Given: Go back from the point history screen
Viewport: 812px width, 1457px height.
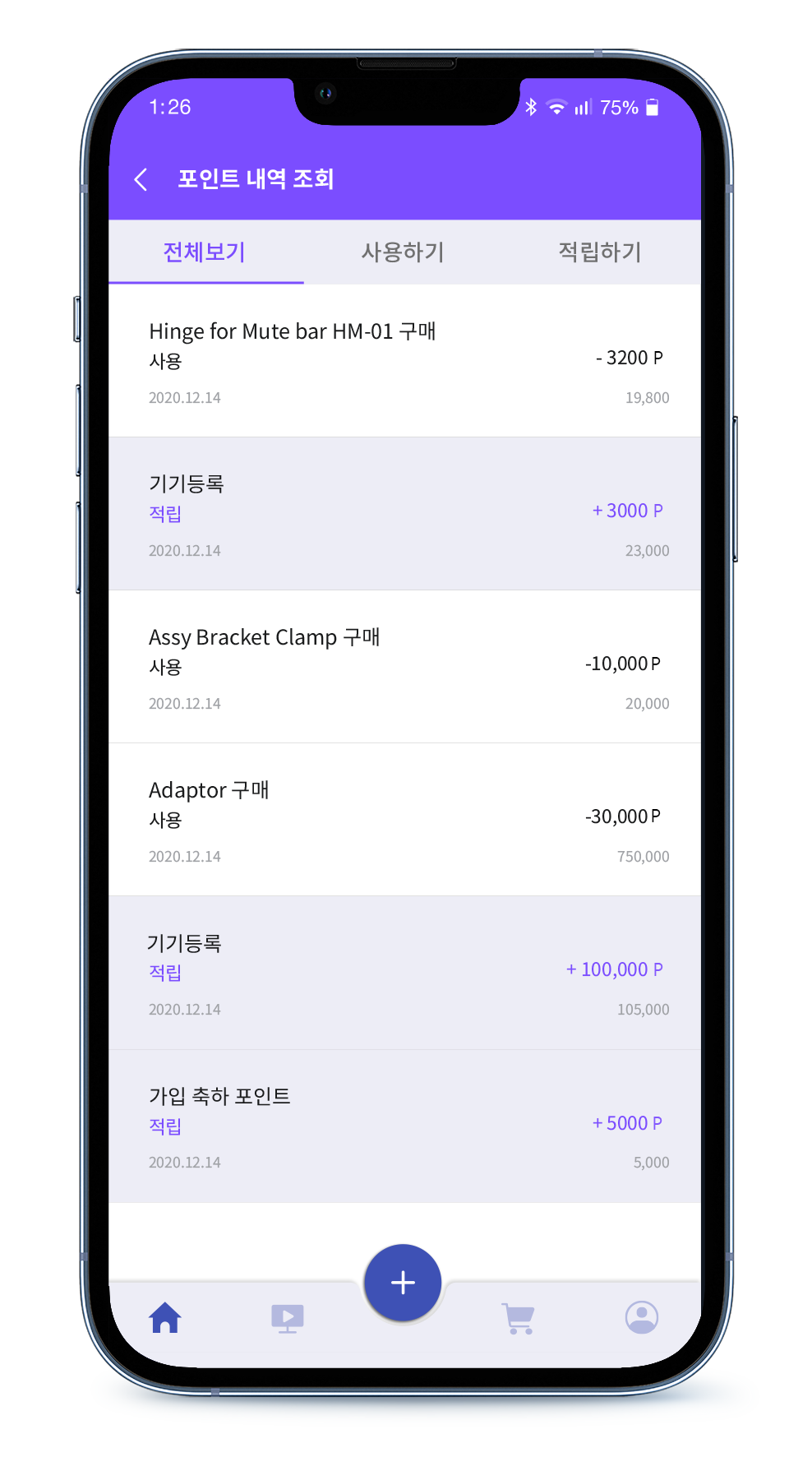Looking at the screenshot, I should (x=141, y=179).
